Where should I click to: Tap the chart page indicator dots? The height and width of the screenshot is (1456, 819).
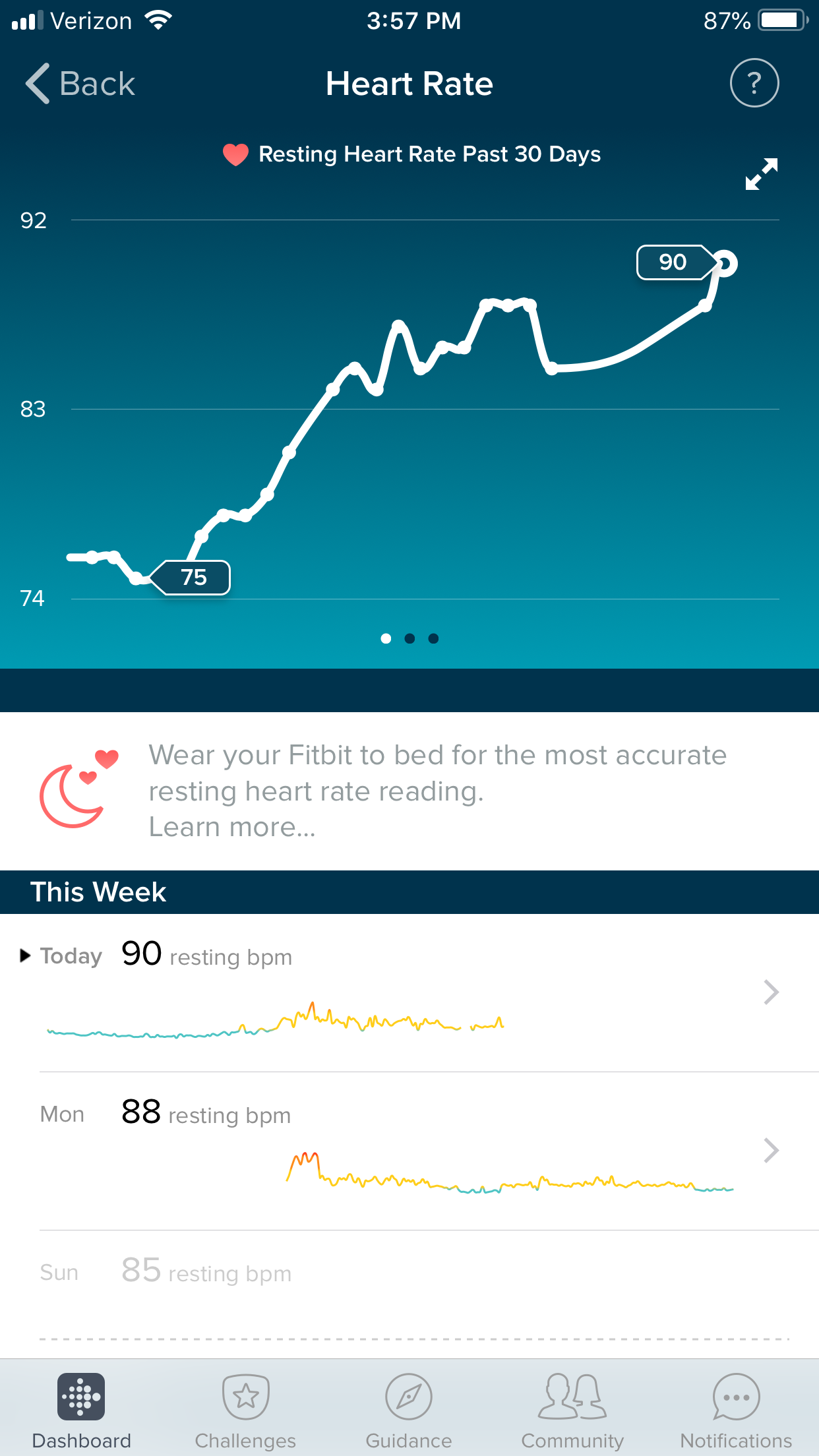click(x=409, y=638)
